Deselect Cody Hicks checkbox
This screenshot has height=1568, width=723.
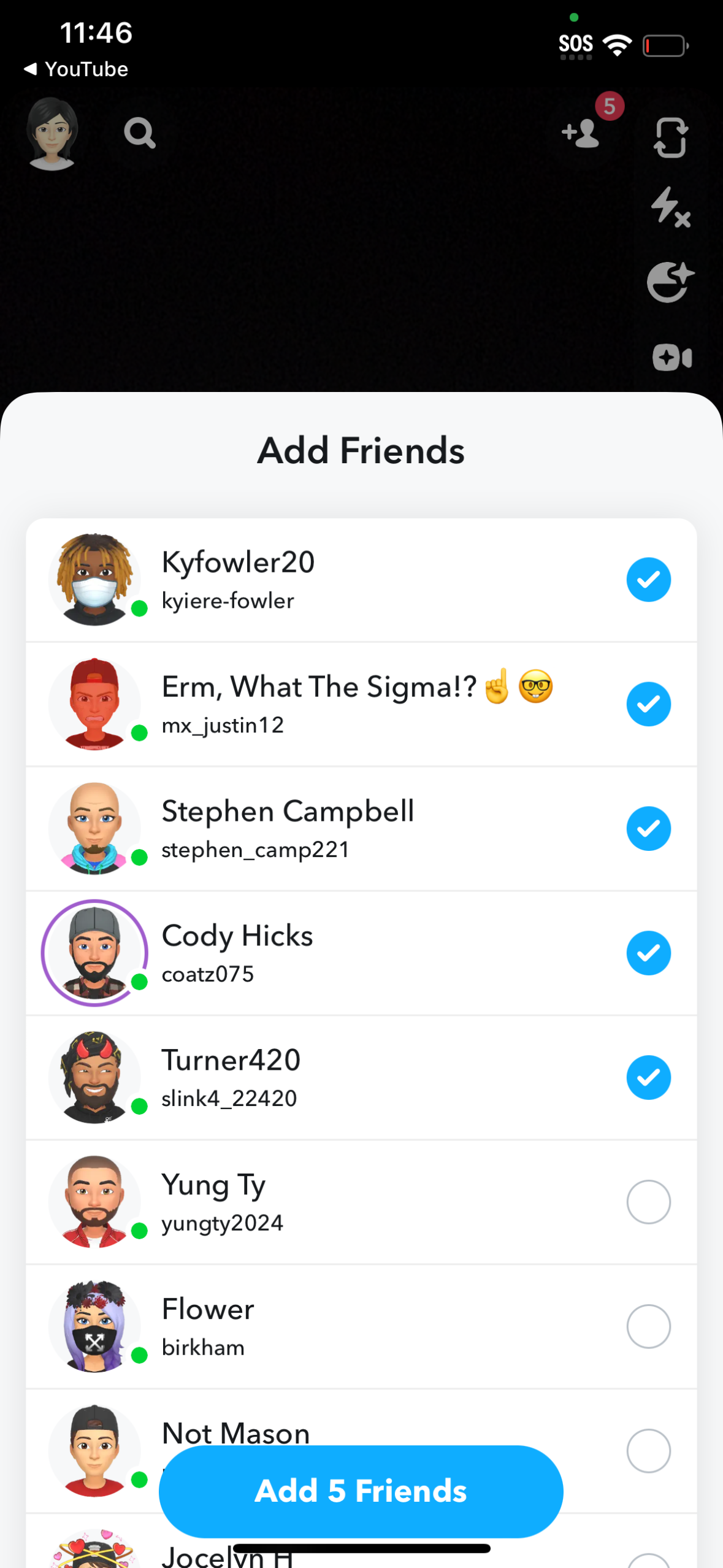pos(648,953)
